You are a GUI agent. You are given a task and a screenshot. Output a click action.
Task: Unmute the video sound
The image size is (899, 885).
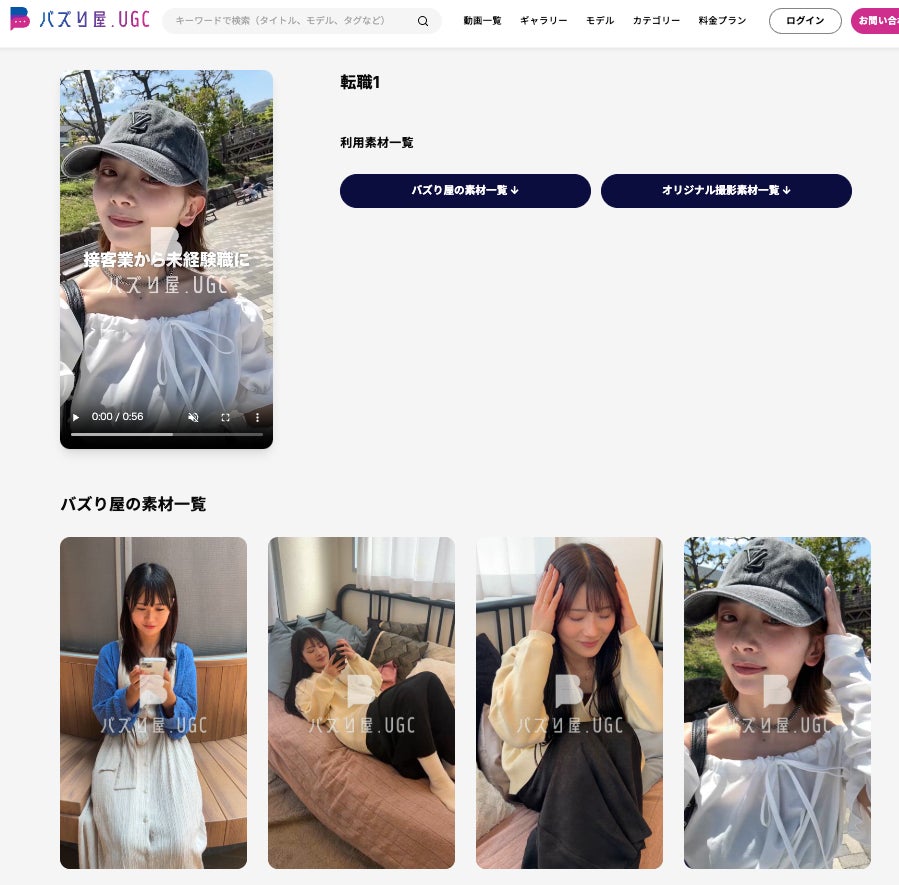coord(194,417)
